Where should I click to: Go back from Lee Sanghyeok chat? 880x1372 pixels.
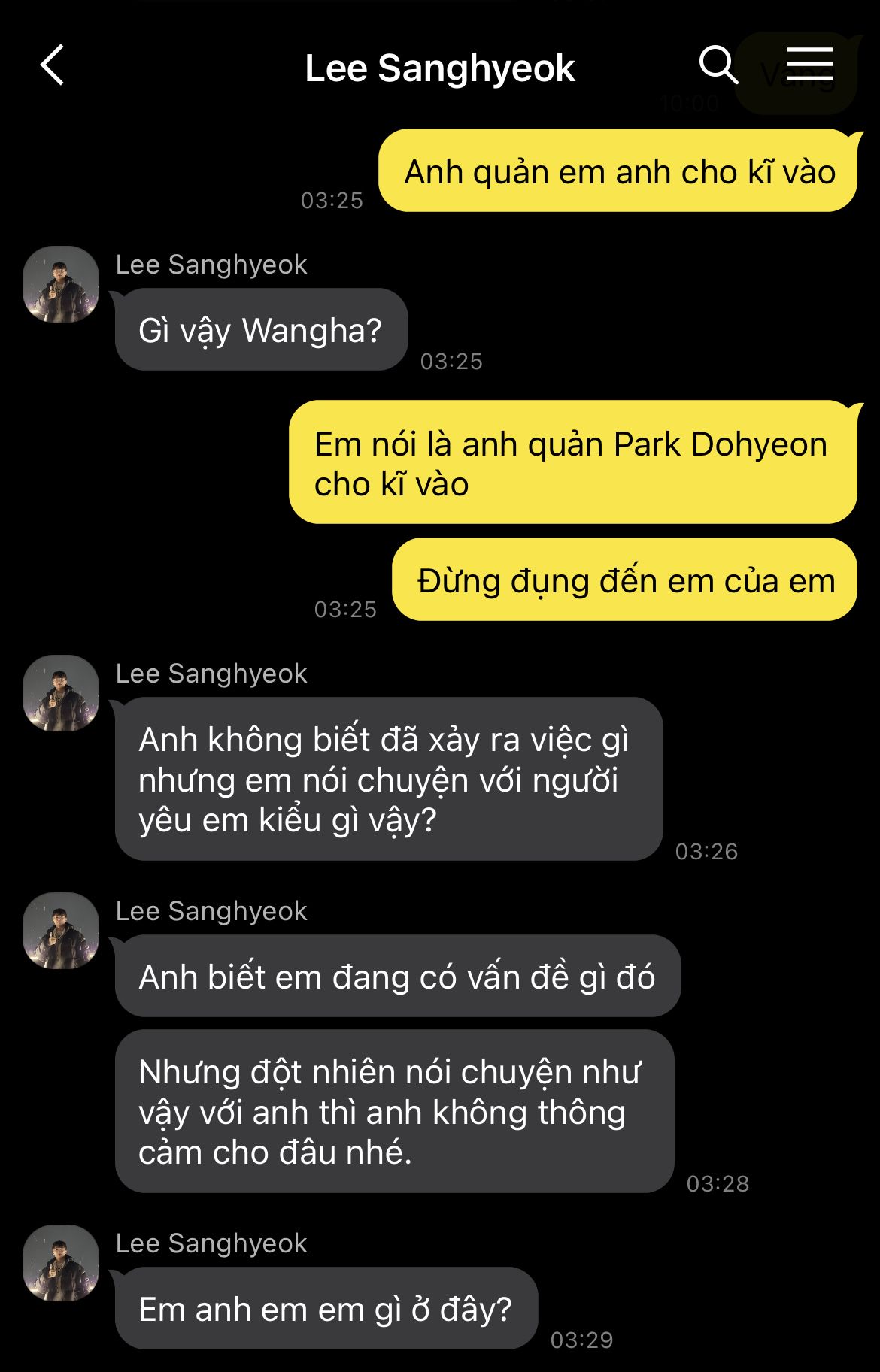pos(53,65)
